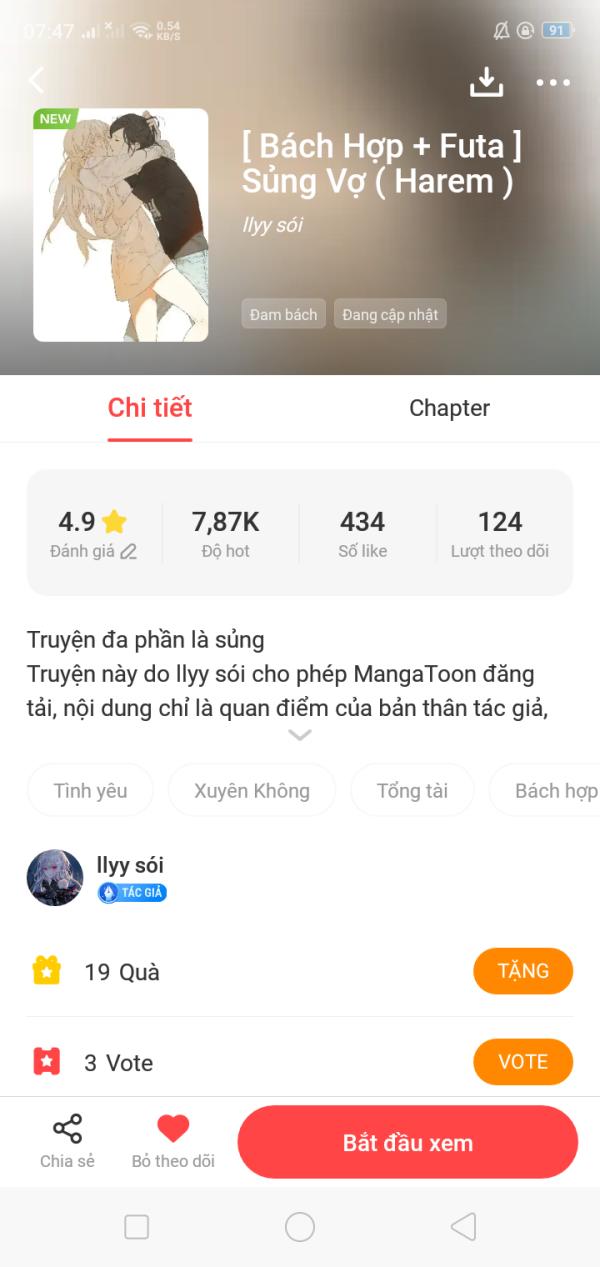The width and height of the screenshot is (600, 1267).
Task: Tap TẶNG to send a gift
Action: 523,971
